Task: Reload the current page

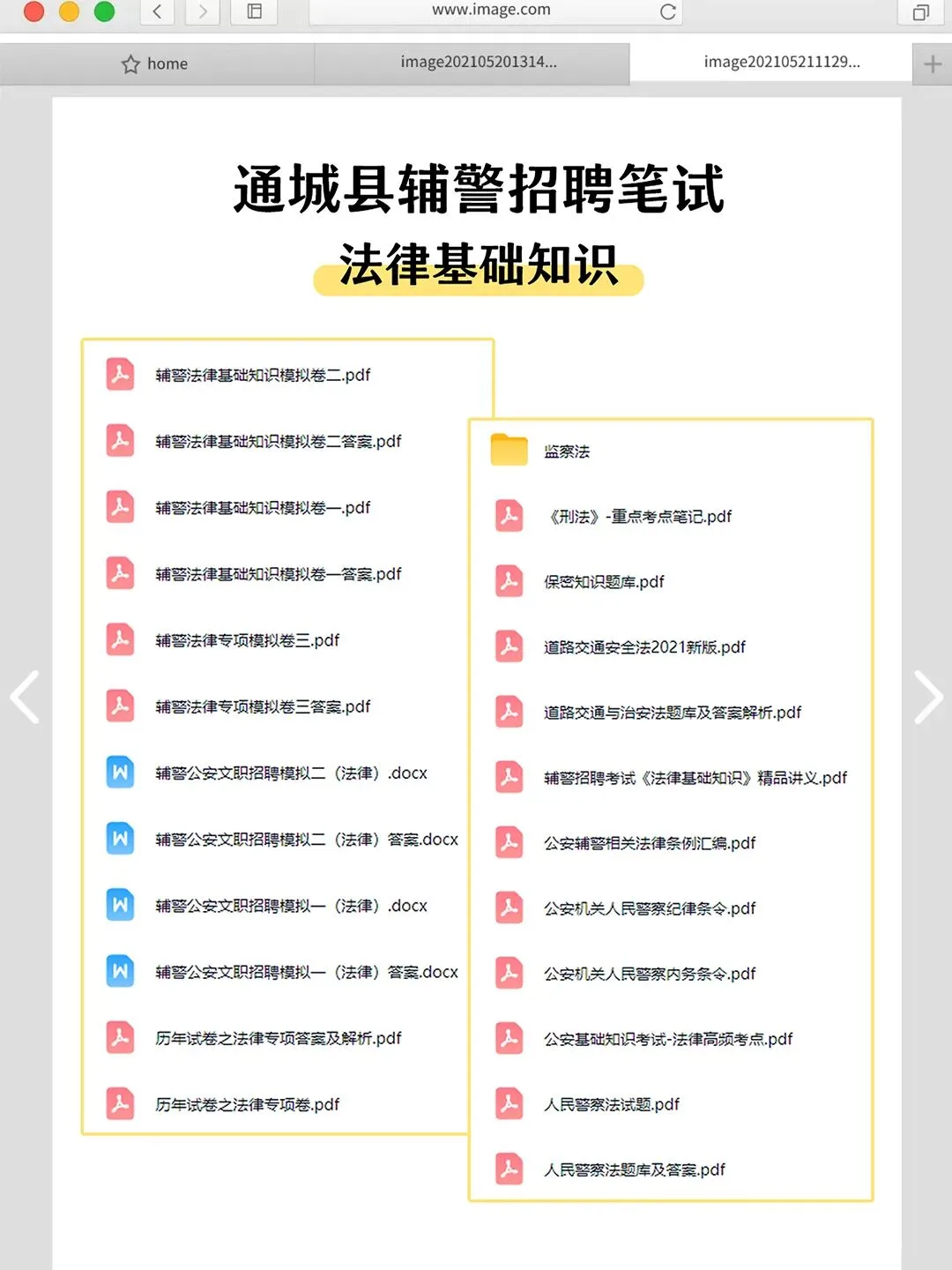Action: click(x=667, y=11)
